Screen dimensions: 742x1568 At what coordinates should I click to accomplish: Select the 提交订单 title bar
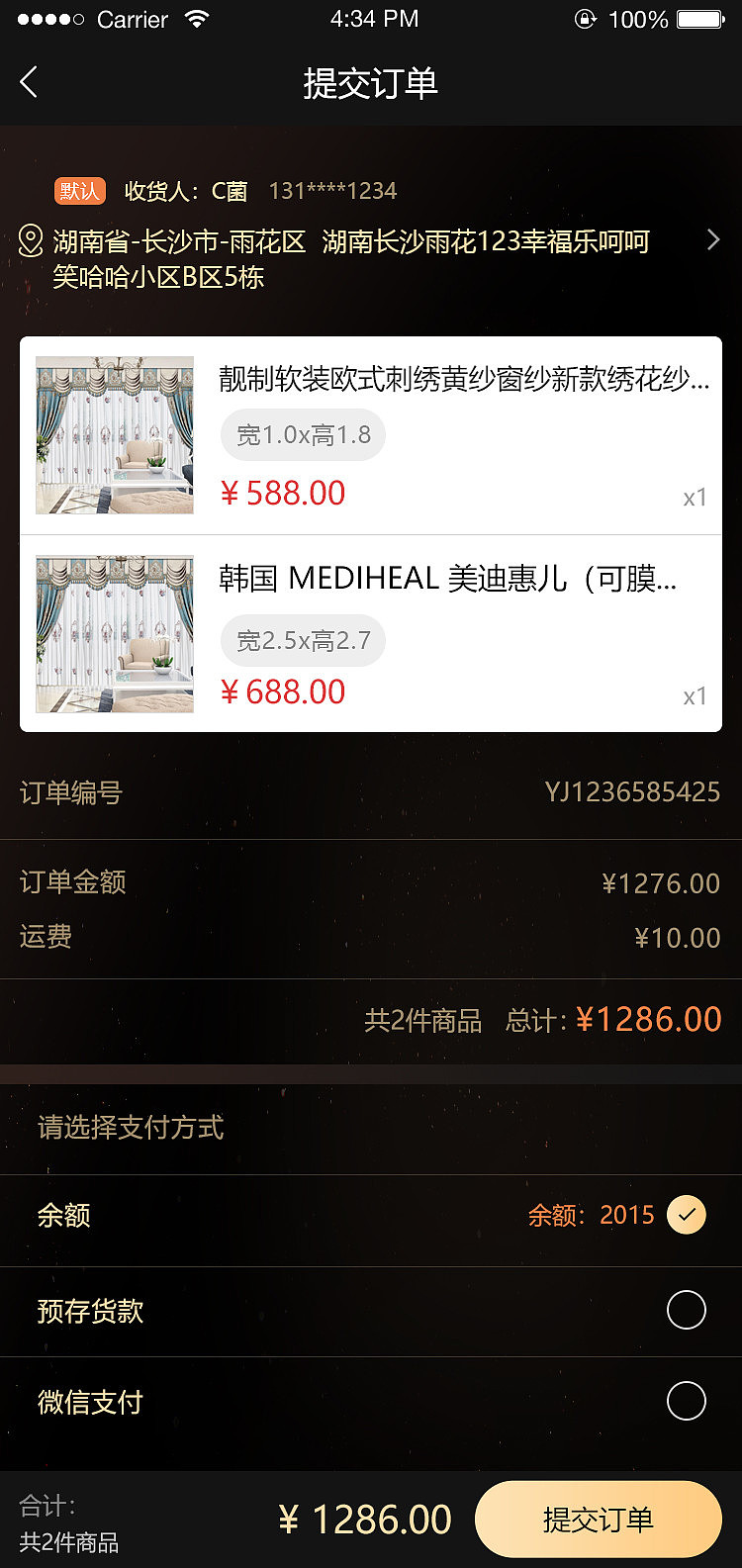point(370,82)
